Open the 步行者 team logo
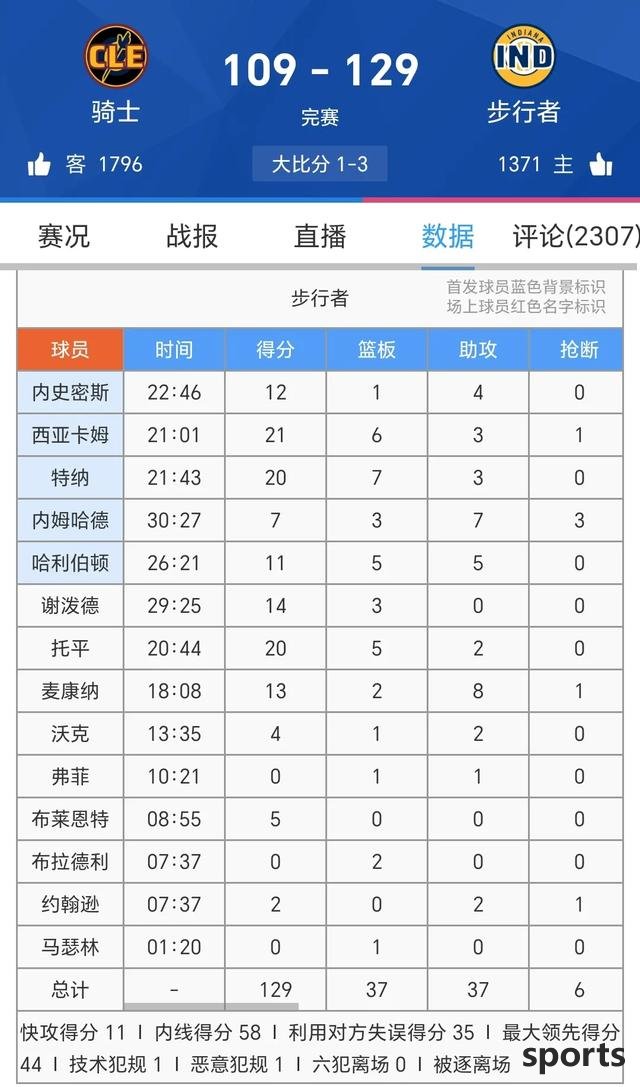This screenshot has width=640, height=1087. pyautogui.click(x=523, y=56)
